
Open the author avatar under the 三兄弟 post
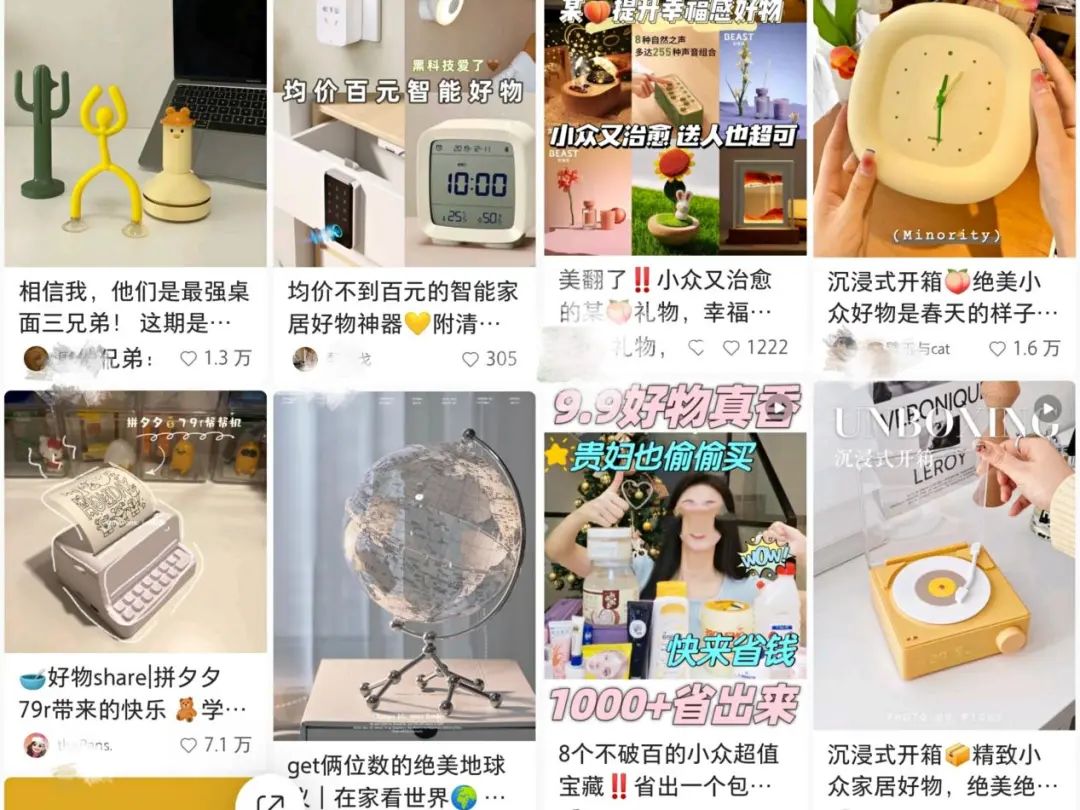[x=36, y=358]
